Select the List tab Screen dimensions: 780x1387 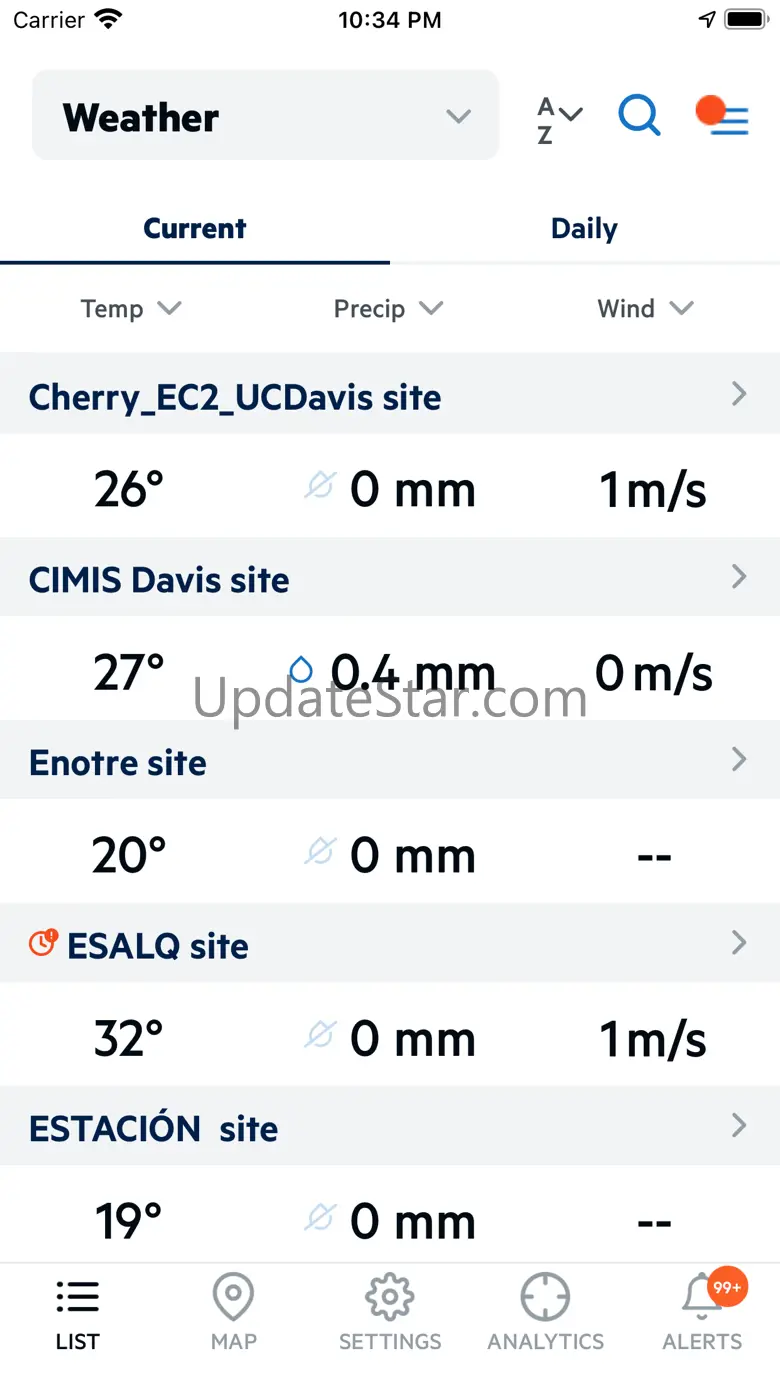pos(78,1312)
